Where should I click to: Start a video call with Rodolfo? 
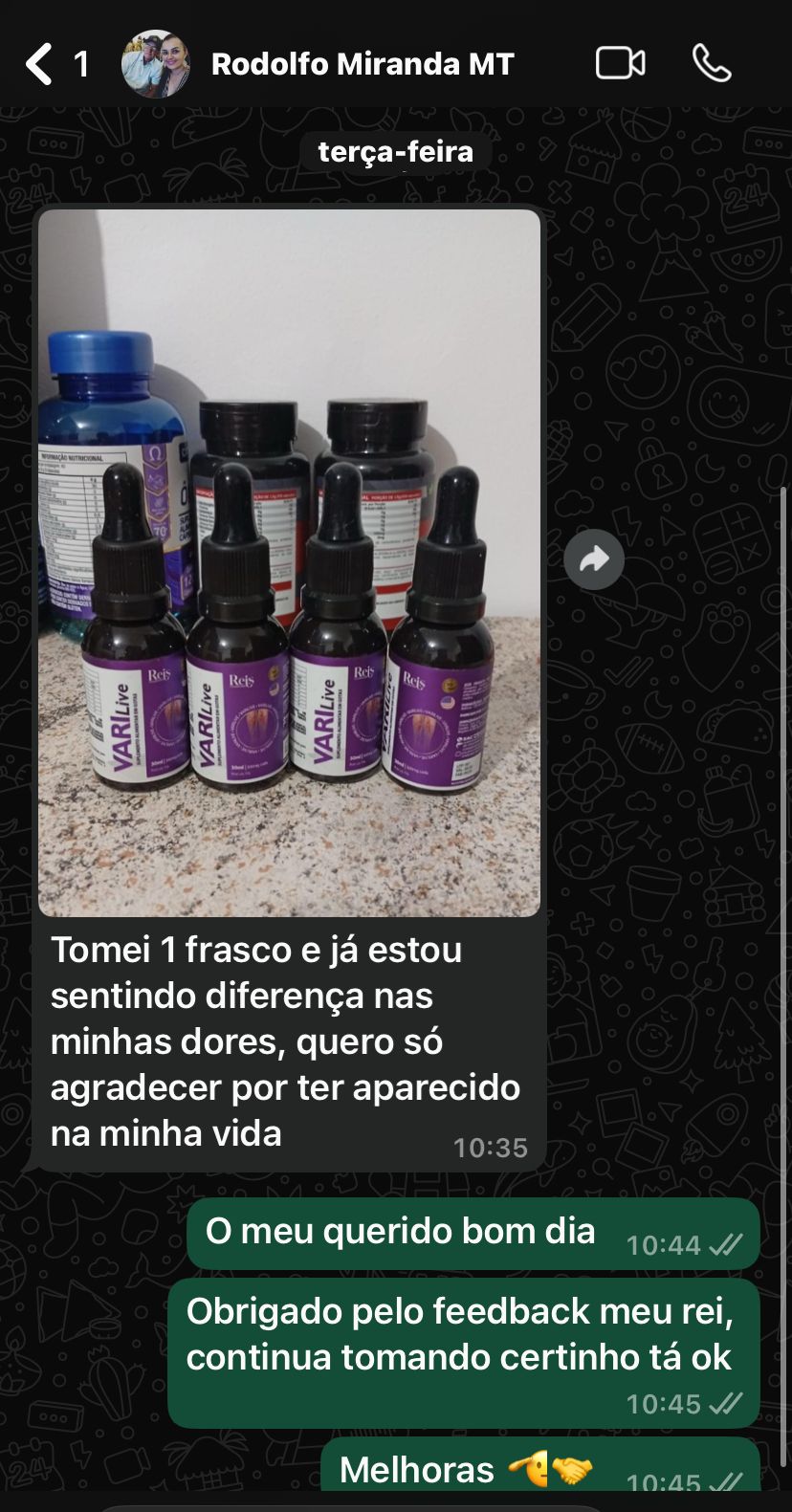pyautogui.click(x=620, y=64)
